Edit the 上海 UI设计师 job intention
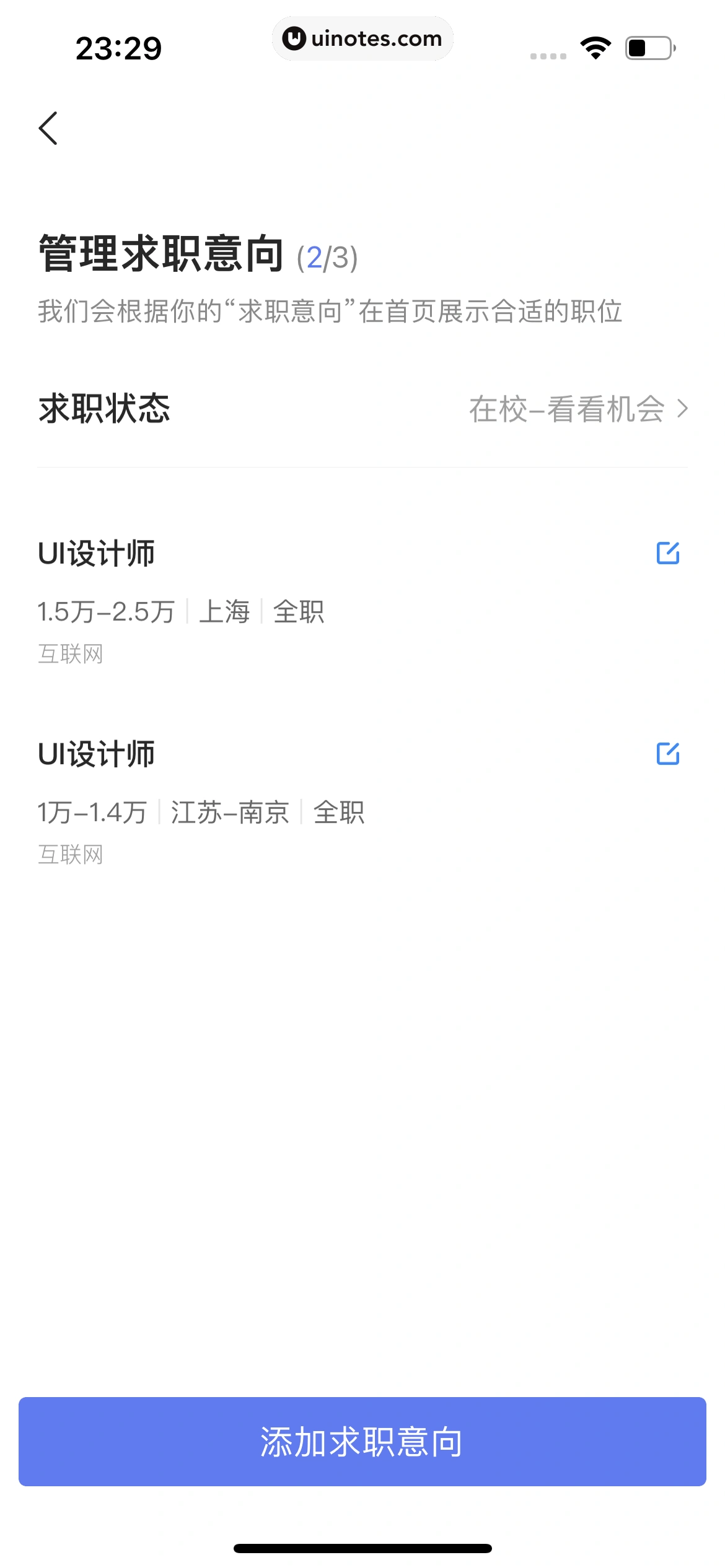The height and width of the screenshot is (1568, 725). coord(667,553)
